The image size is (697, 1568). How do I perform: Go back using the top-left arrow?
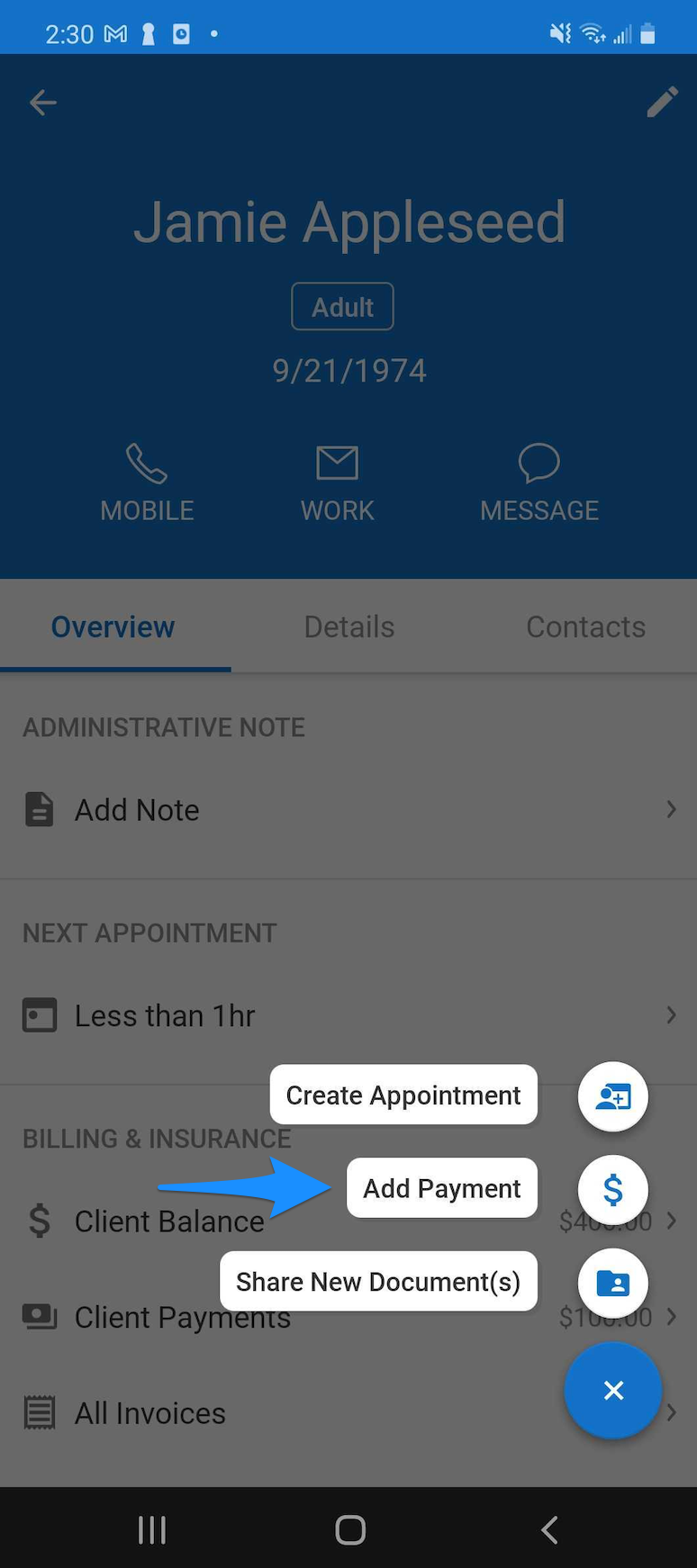click(42, 103)
